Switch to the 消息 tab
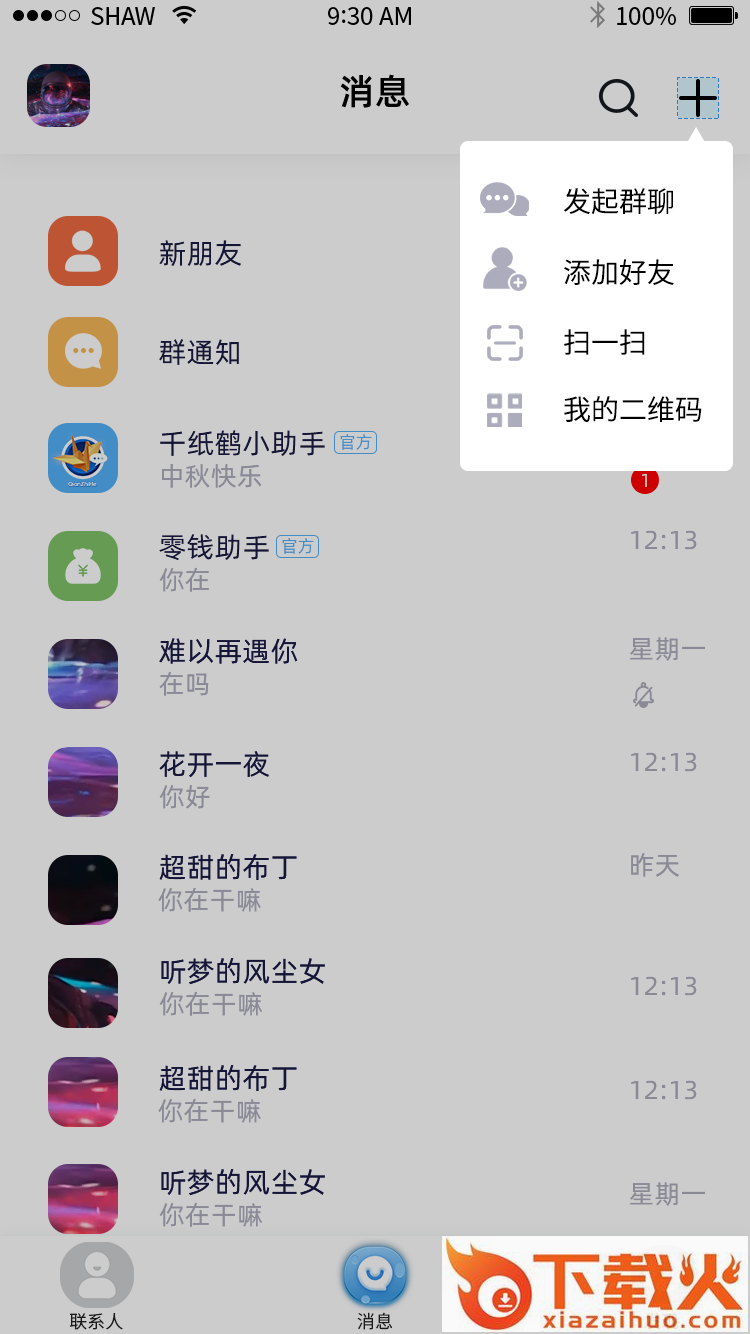The image size is (750, 1334). [x=374, y=1285]
